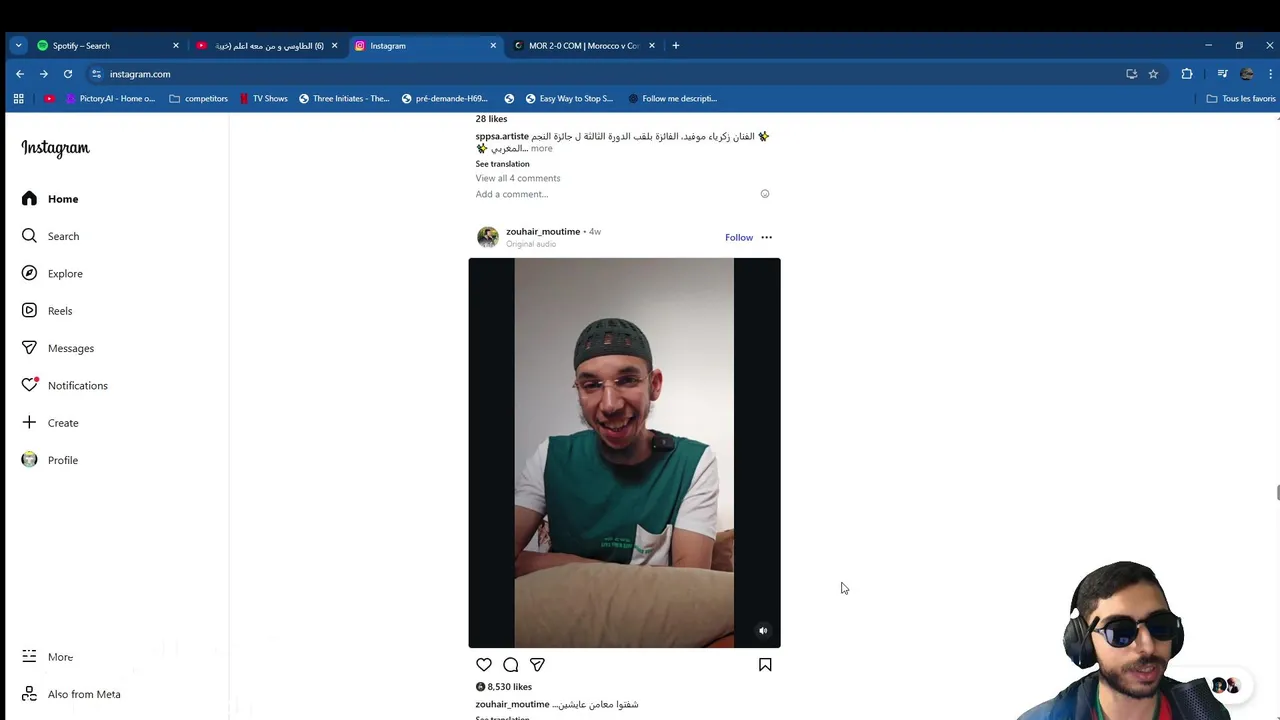
Task: Open the Explore page
Action: coord(65,274)
